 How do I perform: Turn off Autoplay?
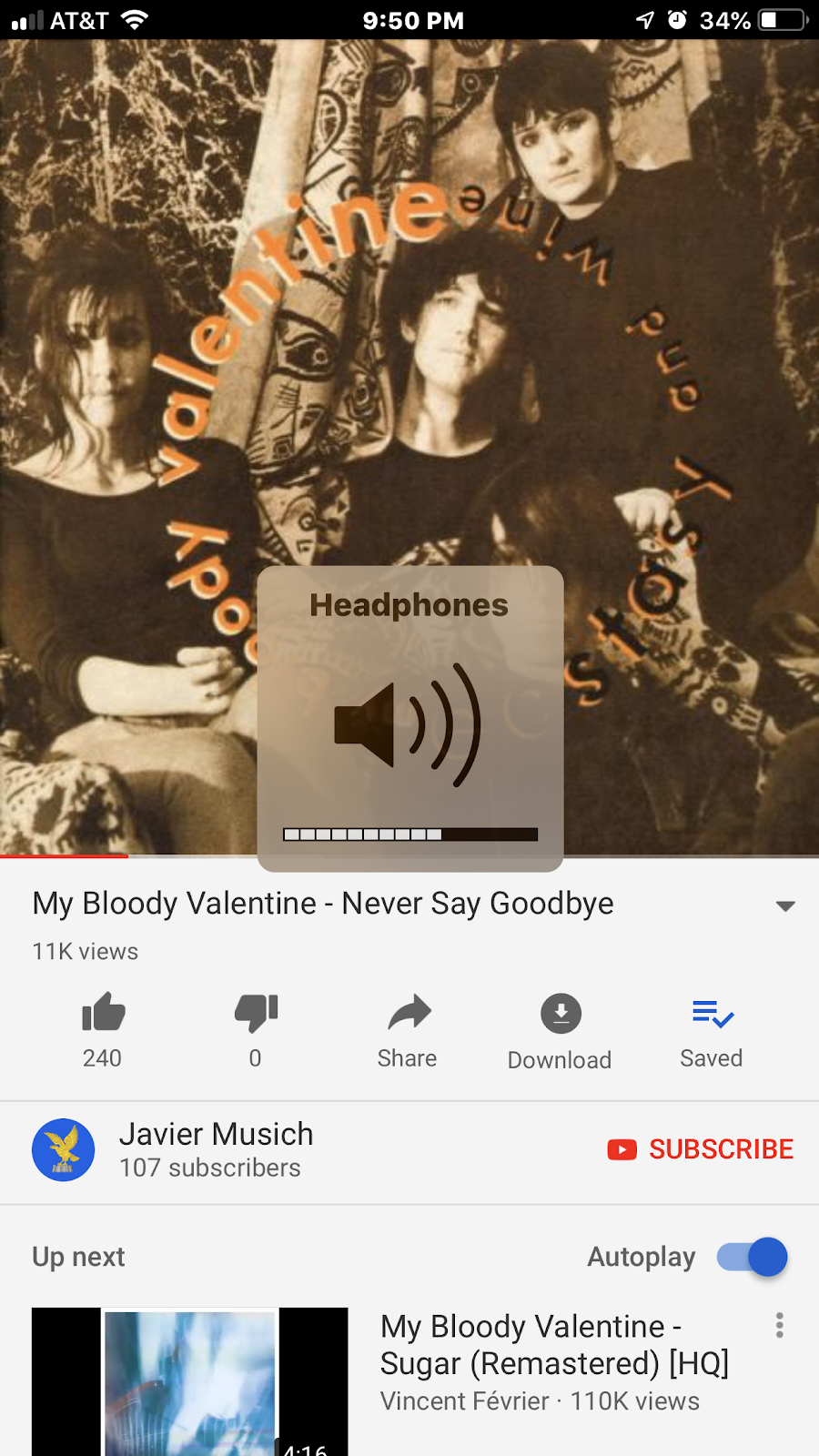[753, 1257]
